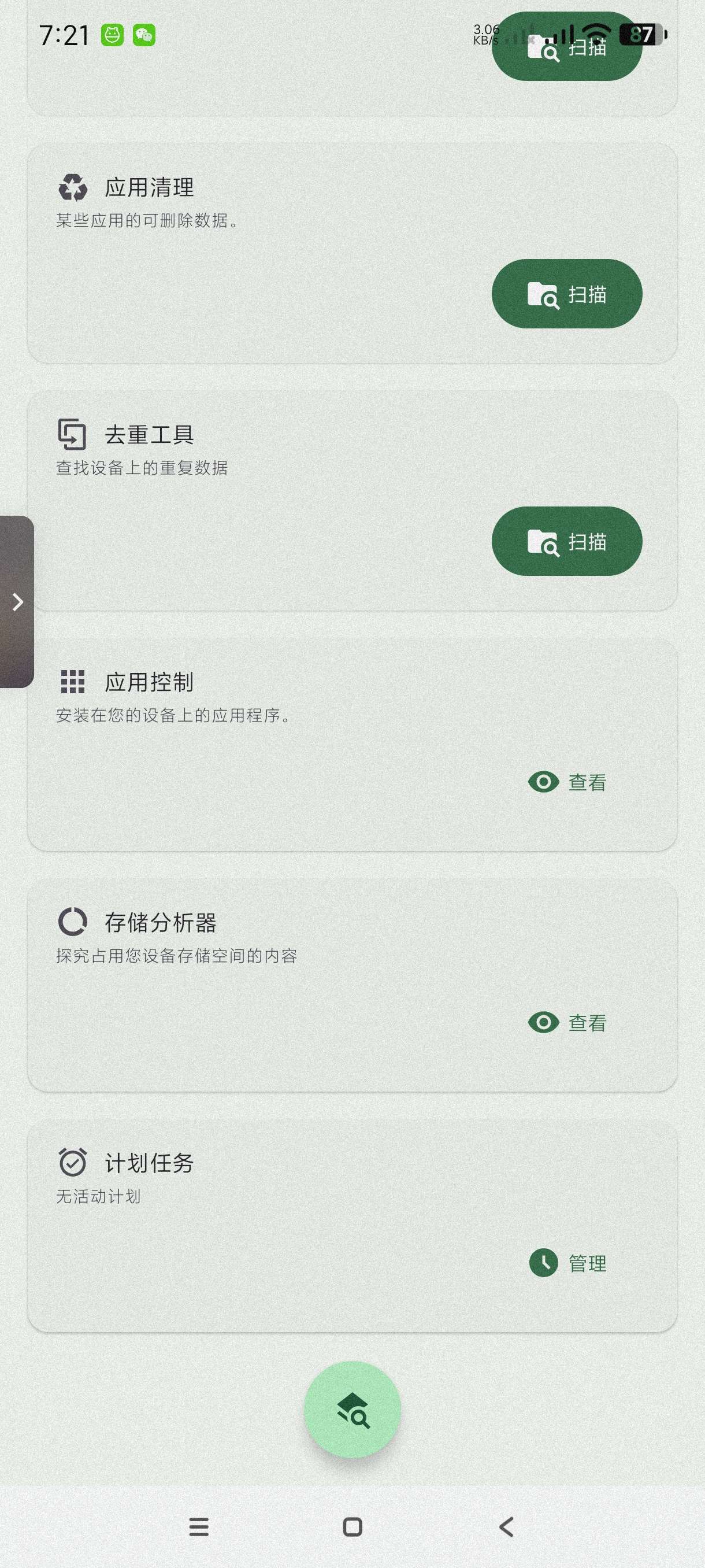Expand the side panel arrow handle

click(17, 602)
